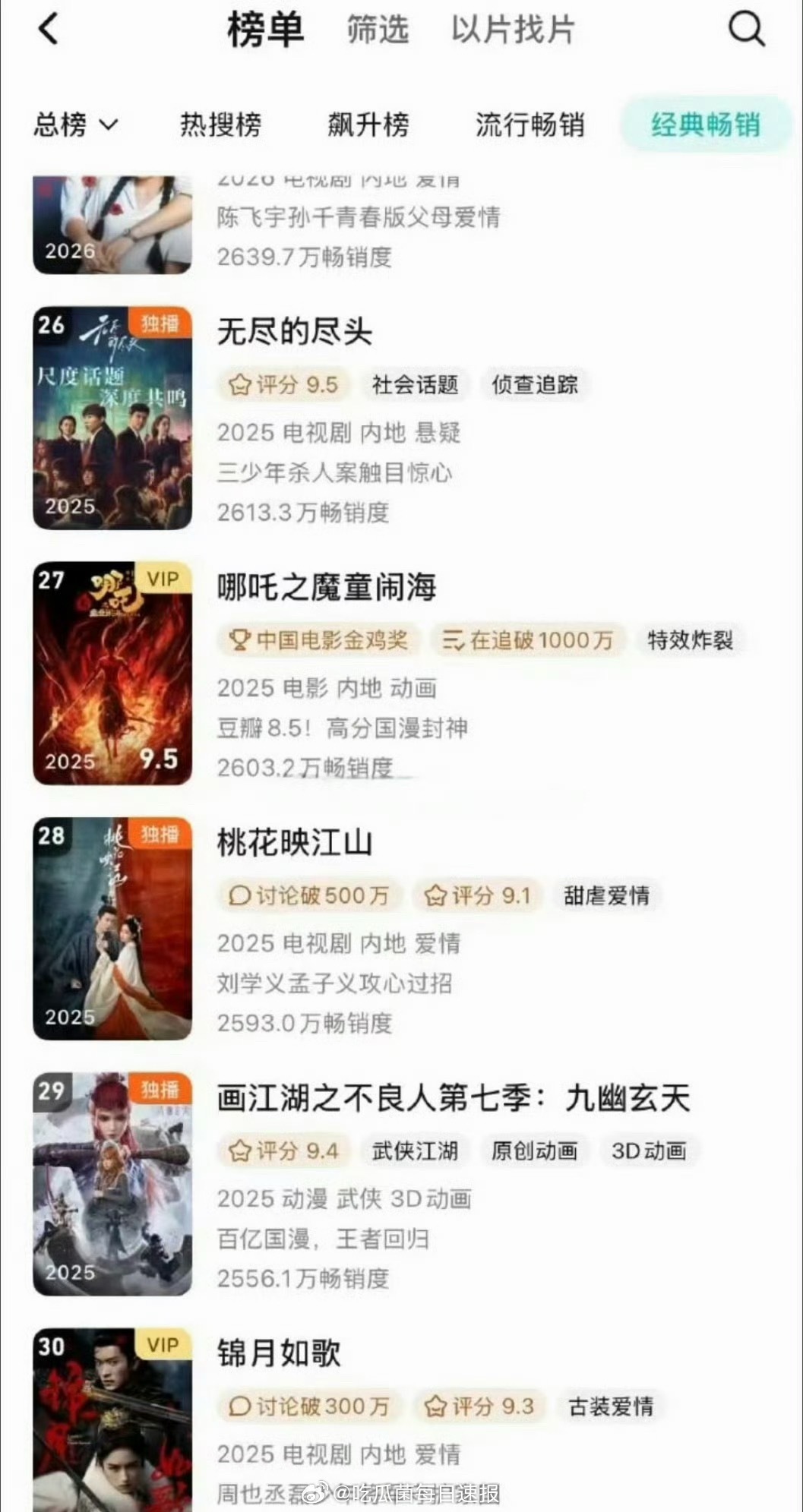Click the trophy icon on 中国电影金鸡奖 badge

point(238,642)
